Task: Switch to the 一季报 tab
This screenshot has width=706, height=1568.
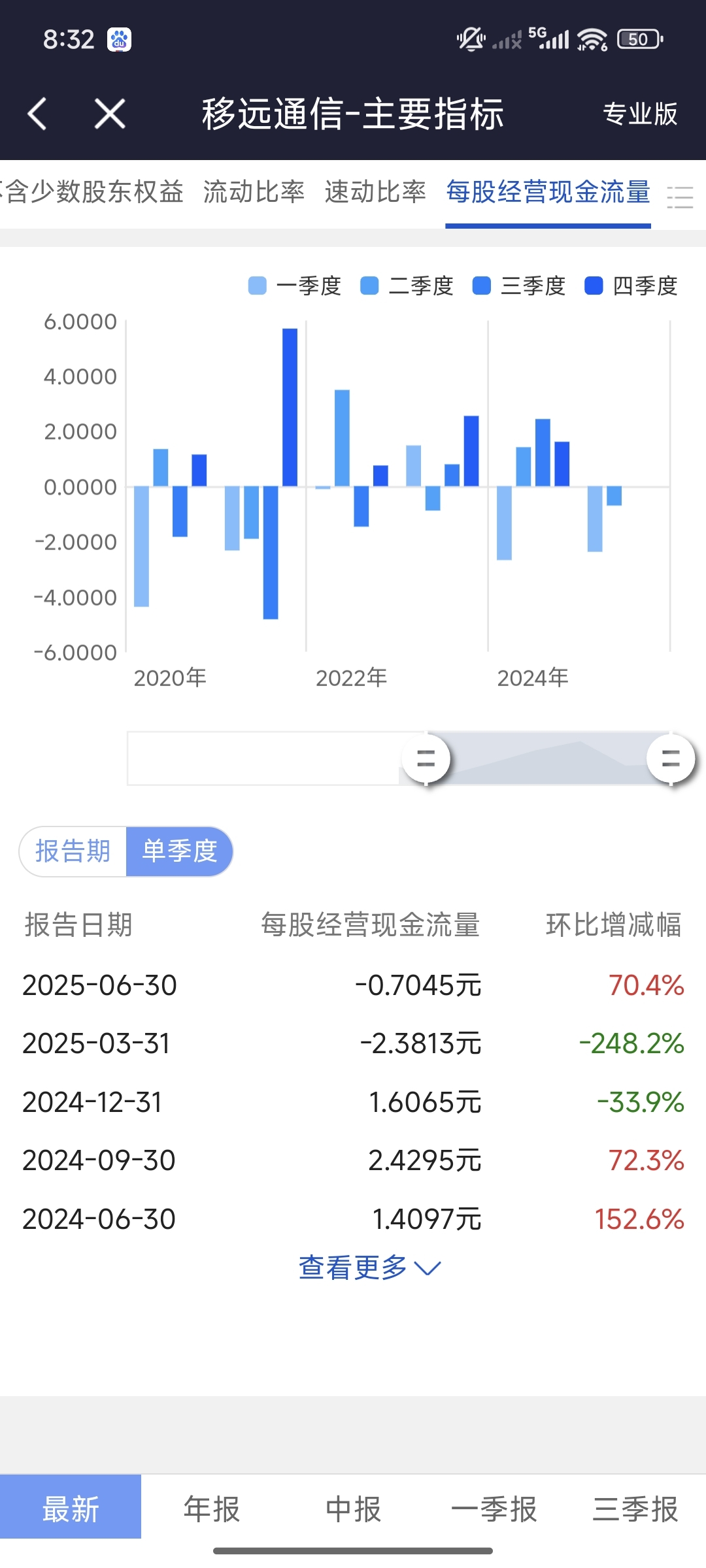Action: pos(494,1509)
